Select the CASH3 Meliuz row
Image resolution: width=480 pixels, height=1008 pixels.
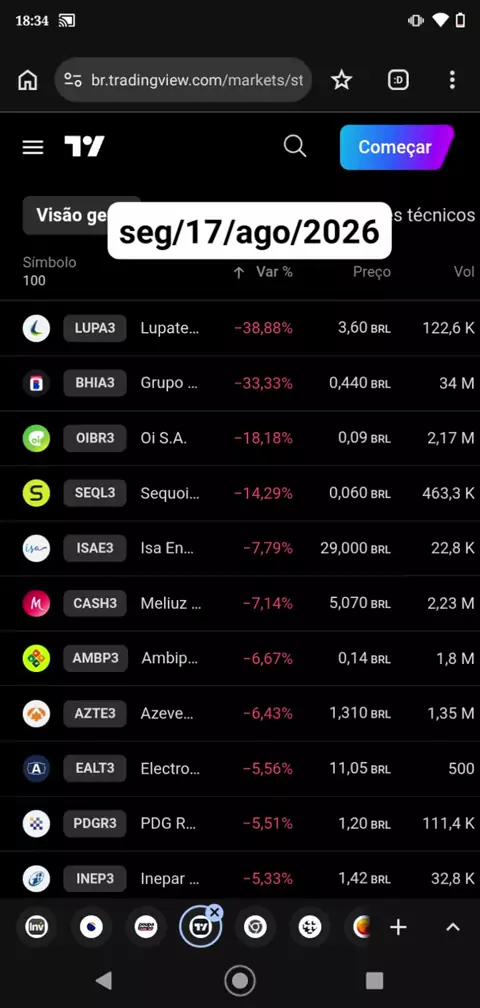tap(240, 603)
